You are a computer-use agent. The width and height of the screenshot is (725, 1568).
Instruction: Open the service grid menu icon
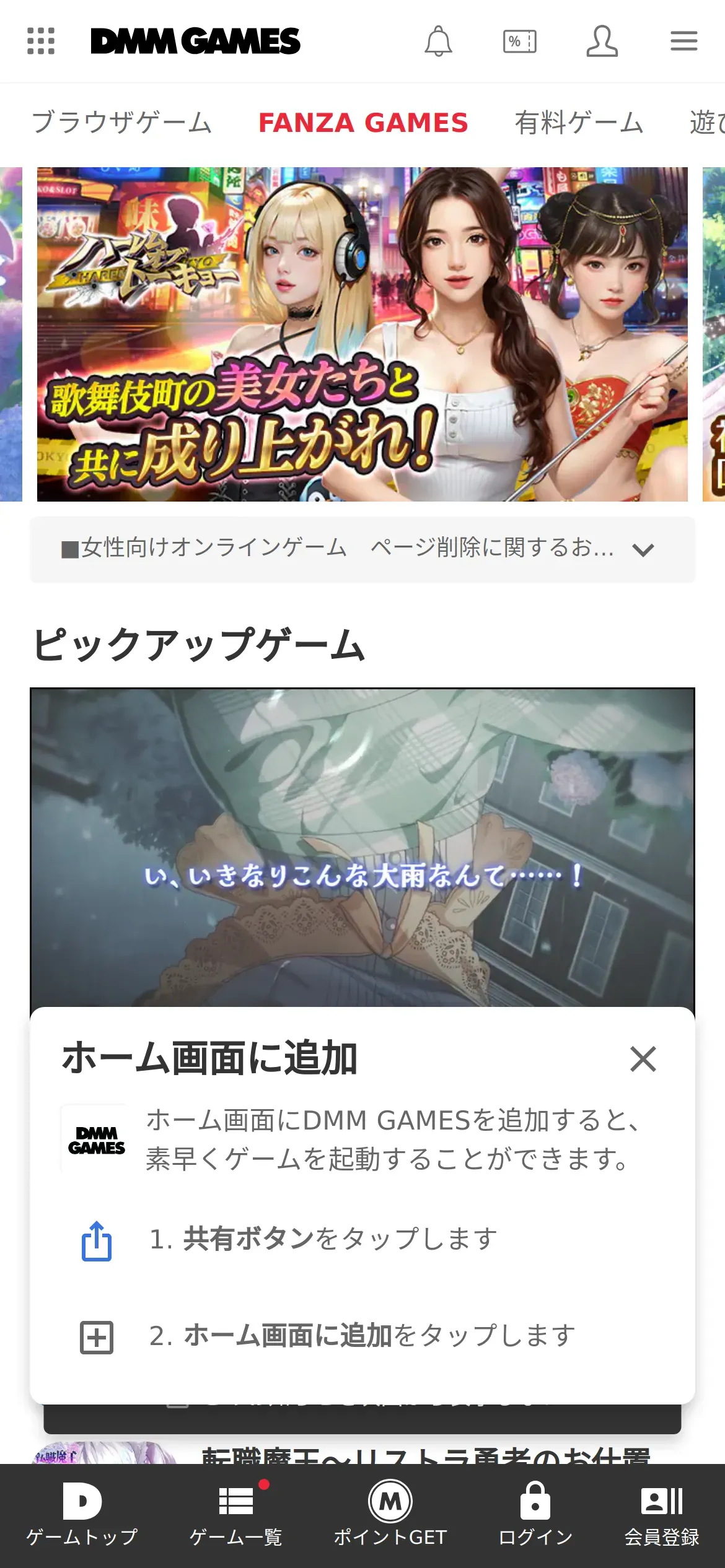coord(41,41)
